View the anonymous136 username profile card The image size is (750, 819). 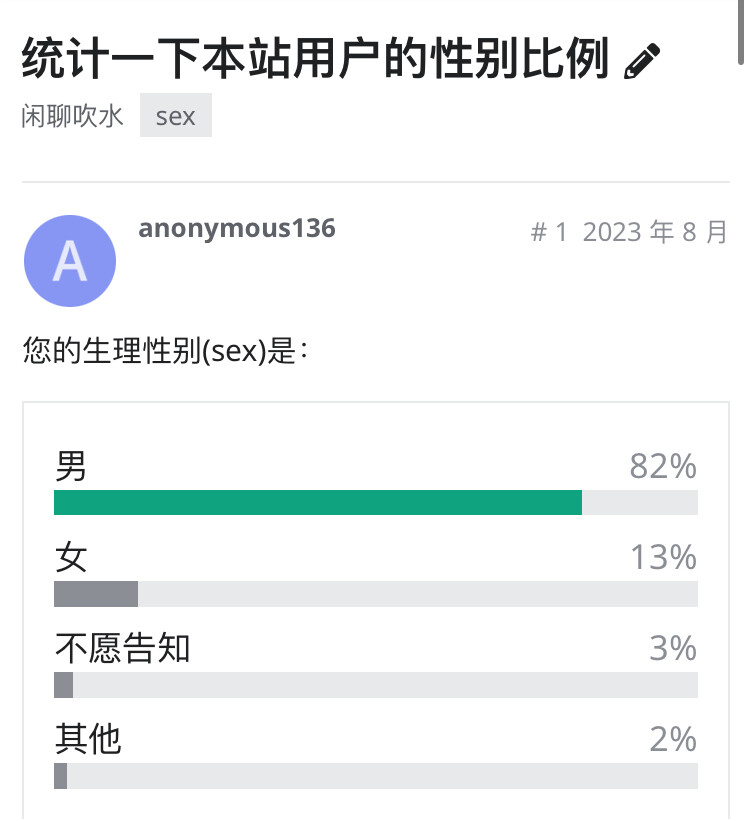(x=237, y=229)
